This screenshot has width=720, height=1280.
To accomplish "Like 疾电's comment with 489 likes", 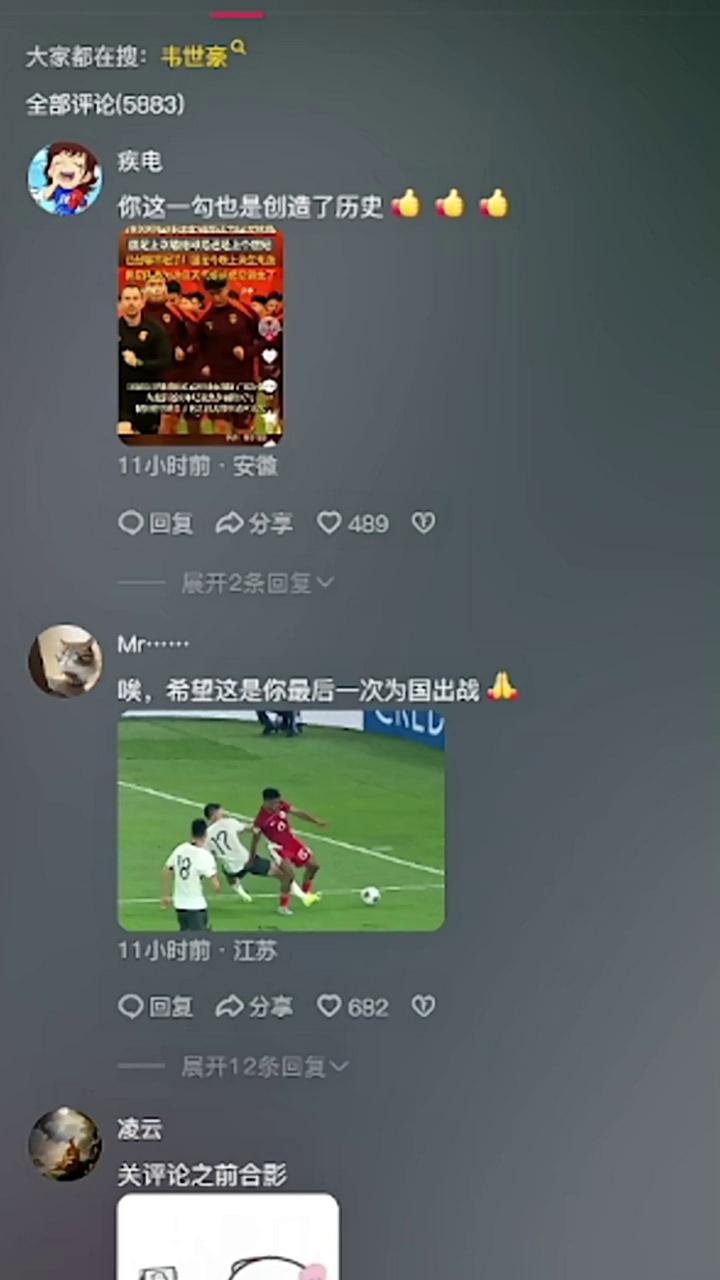I will coord(352,523).
